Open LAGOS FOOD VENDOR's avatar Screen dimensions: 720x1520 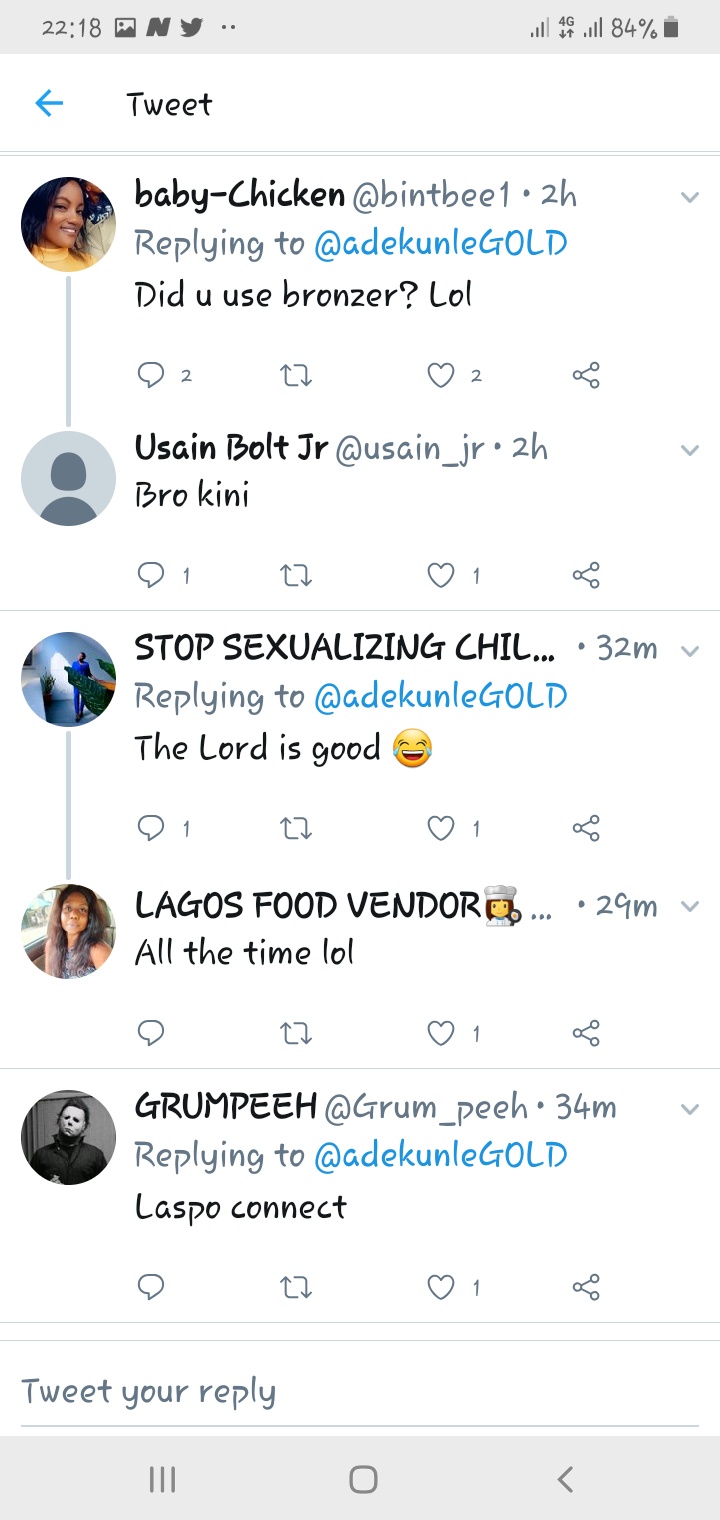[x=68, y=930]
